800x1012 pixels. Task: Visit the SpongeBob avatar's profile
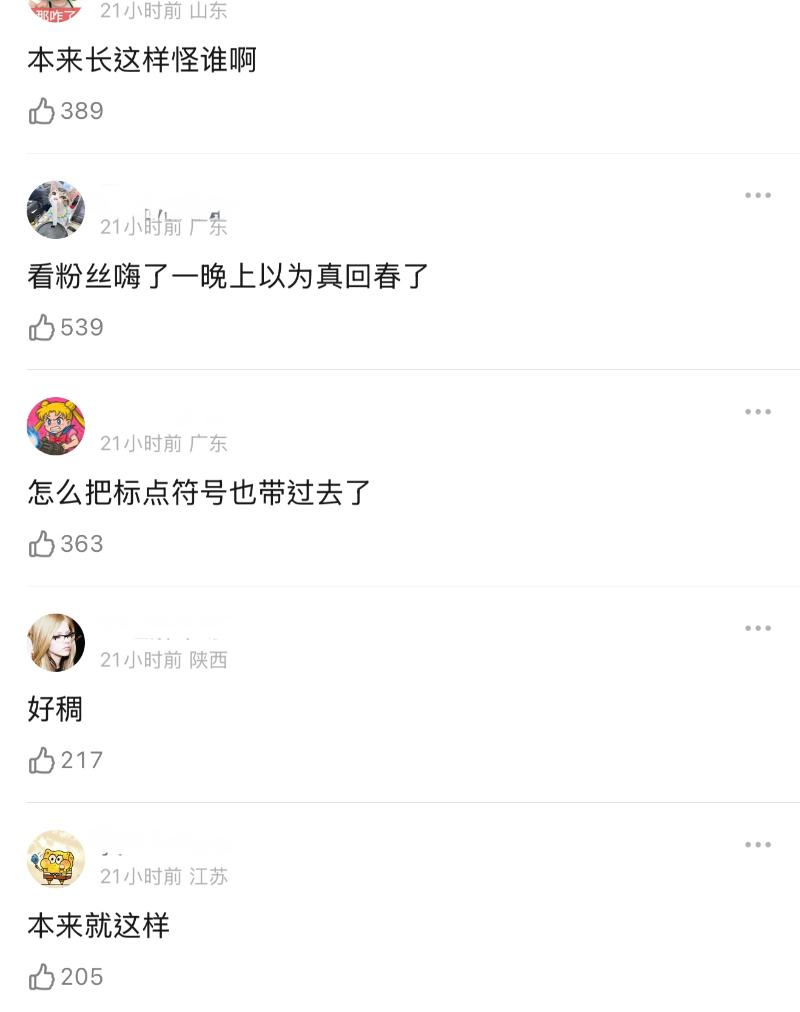click(56, 859)
